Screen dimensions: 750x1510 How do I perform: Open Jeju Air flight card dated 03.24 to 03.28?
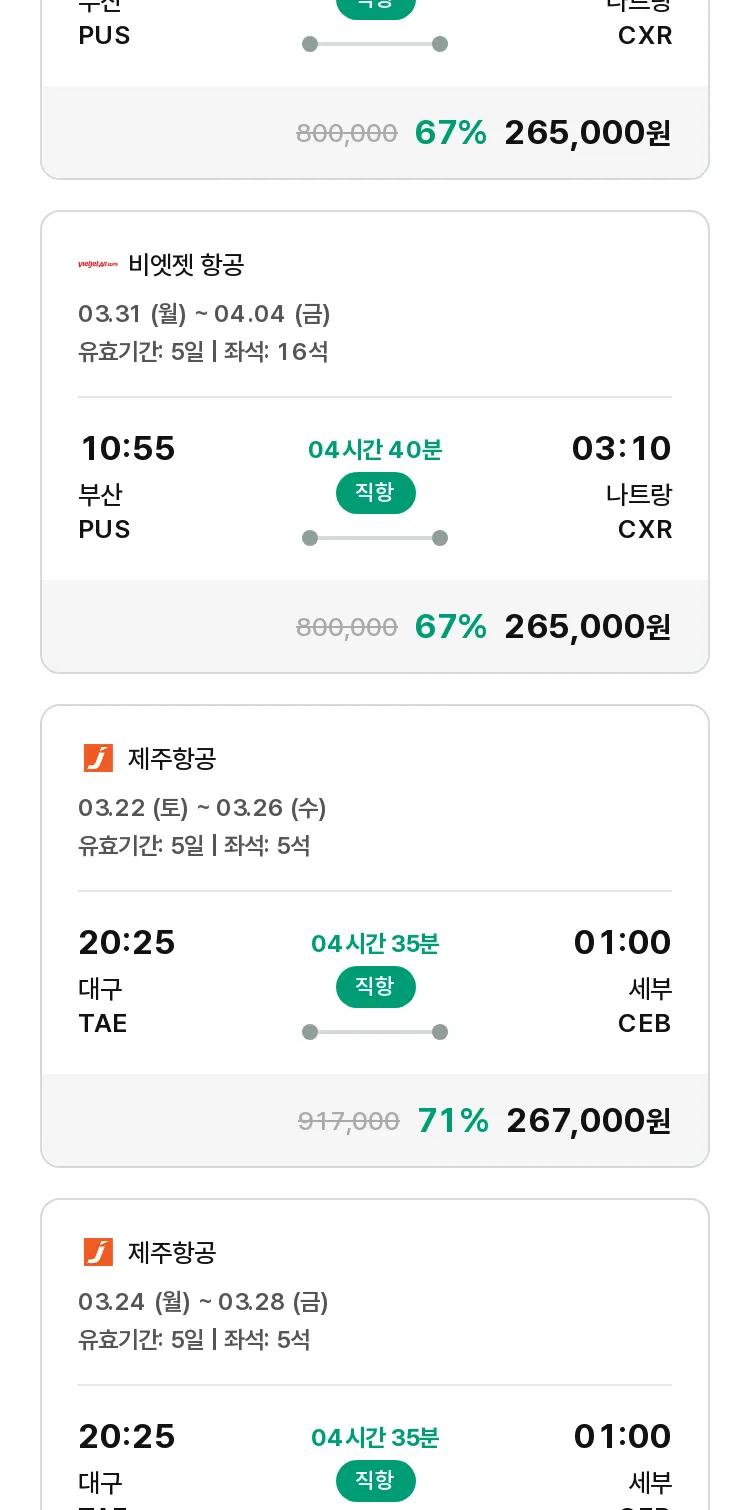[x=375, y=1354]
